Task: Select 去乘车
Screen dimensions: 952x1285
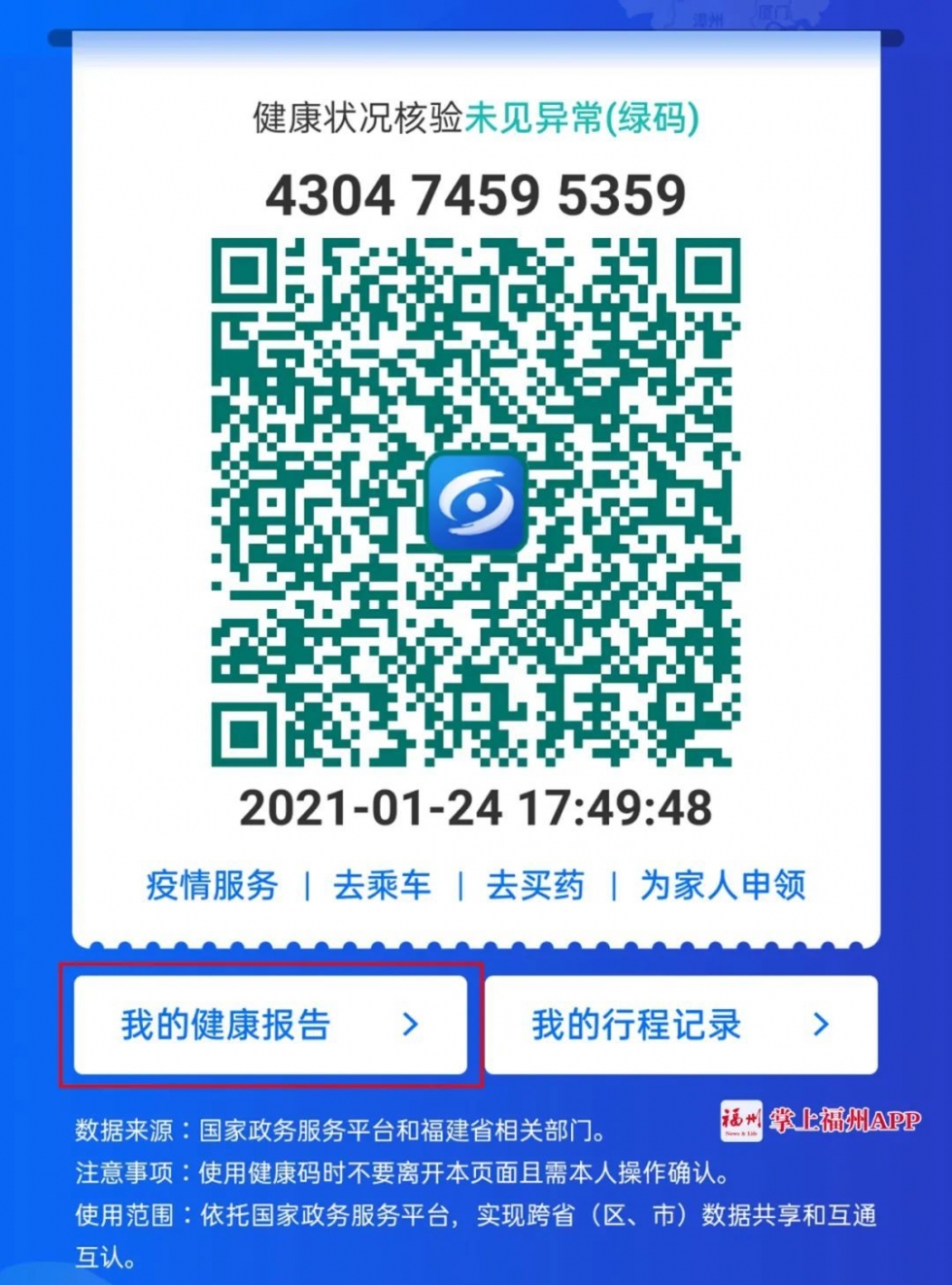Action: (x=382, y=885)
